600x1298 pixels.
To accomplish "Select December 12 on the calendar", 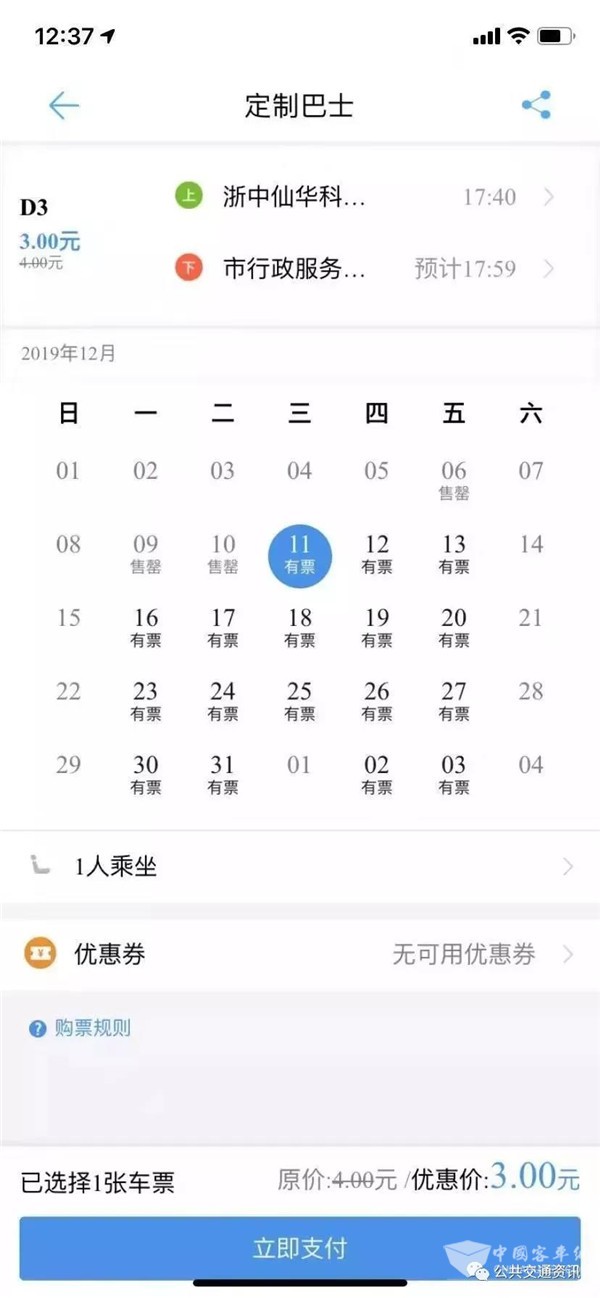I will pyautogui.click(x=376, y=553).
